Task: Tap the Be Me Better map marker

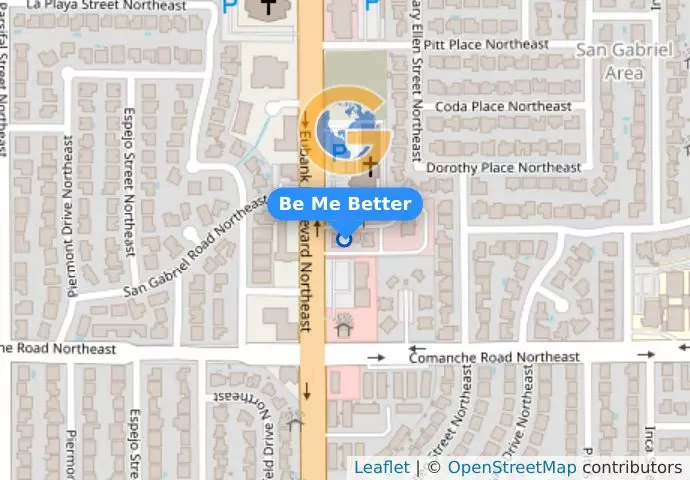Action: (345, 239)
